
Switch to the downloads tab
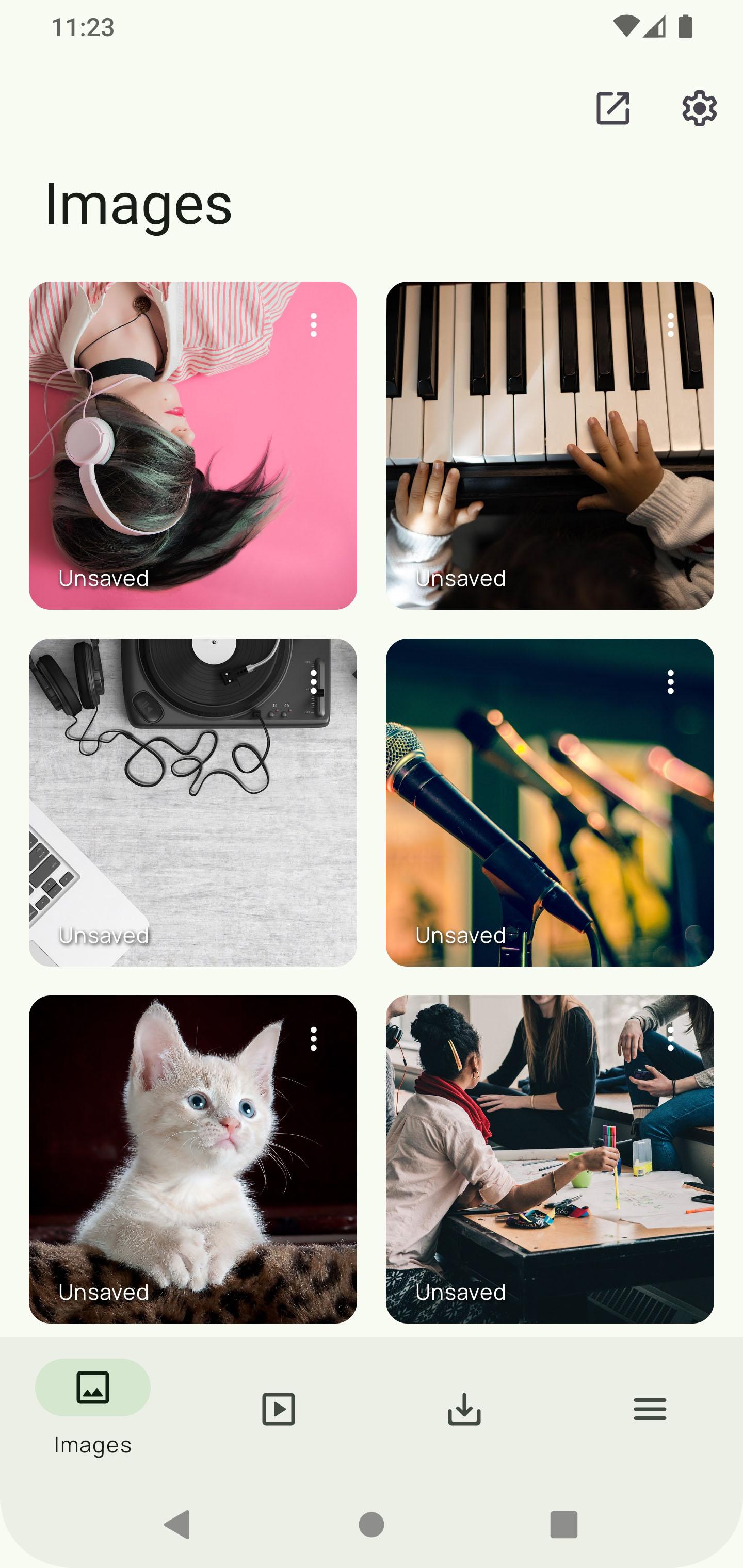[x=464, y=1409]
